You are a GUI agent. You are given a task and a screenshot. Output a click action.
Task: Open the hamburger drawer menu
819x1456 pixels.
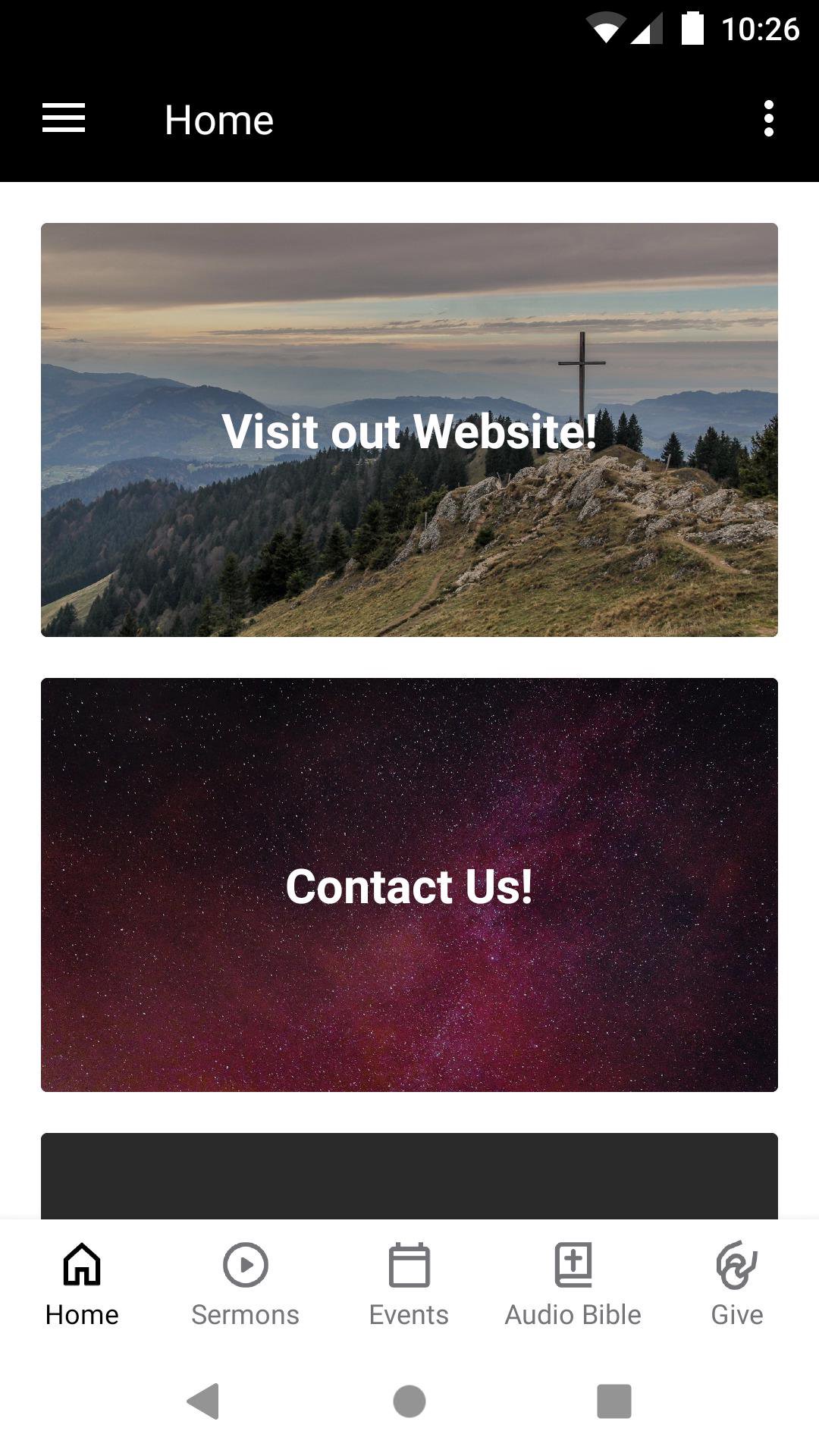click(64, 119)
